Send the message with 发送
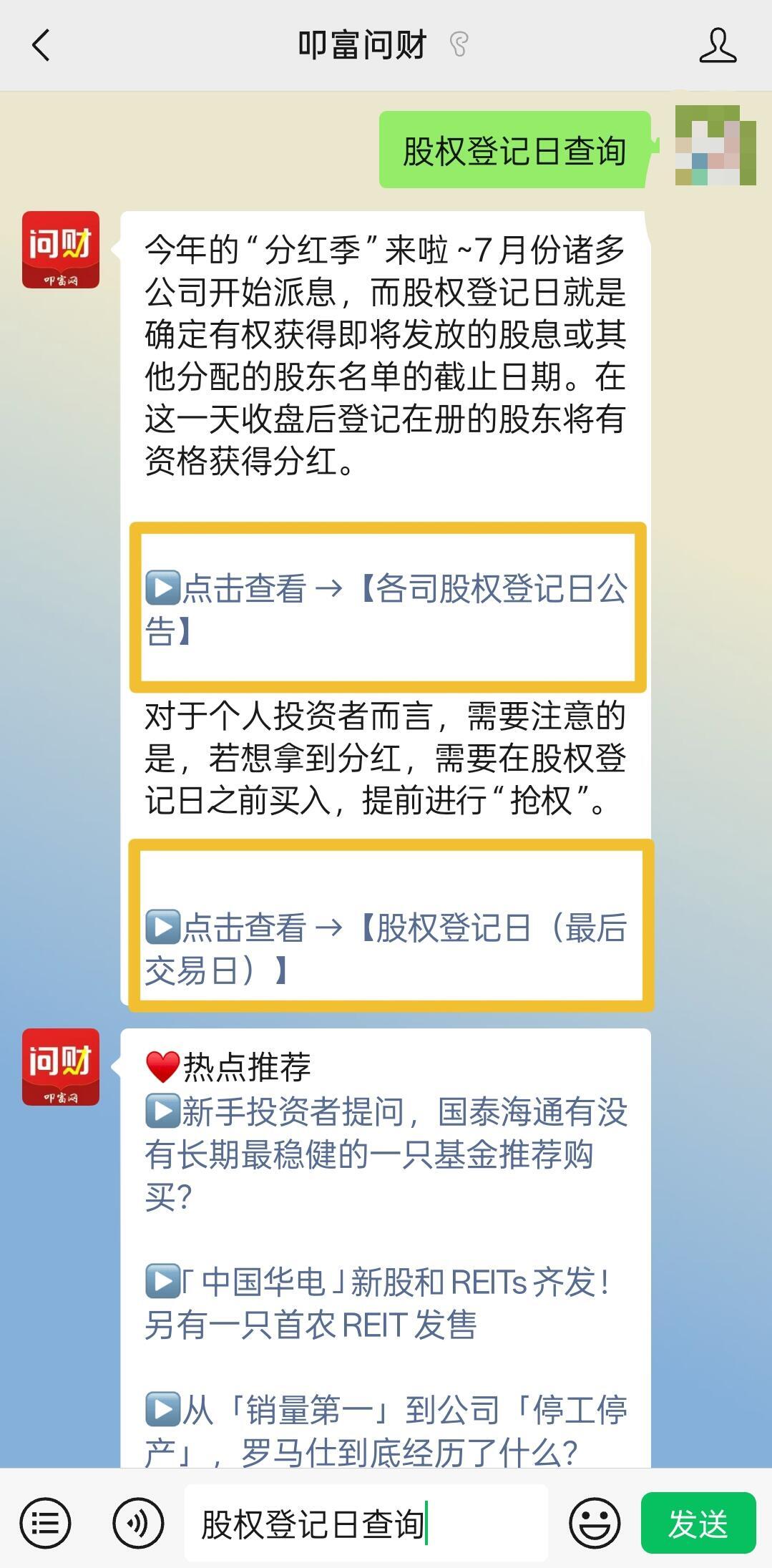This screenshot has width=772, height=1568. (698, 1523)
